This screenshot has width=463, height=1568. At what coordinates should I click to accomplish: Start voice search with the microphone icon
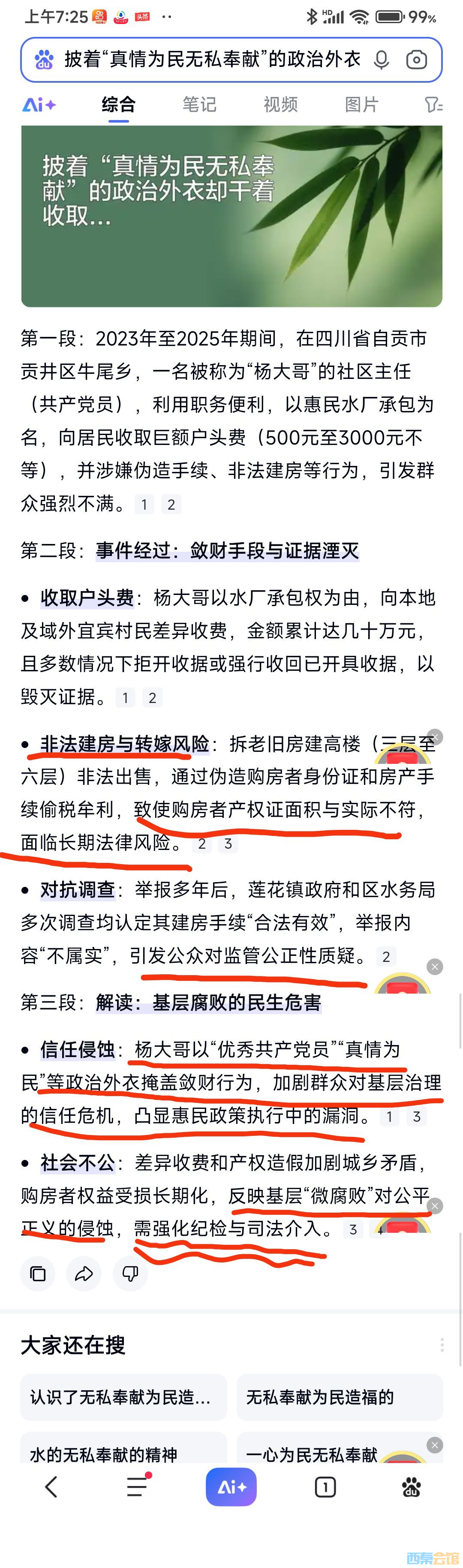(382, 60)
